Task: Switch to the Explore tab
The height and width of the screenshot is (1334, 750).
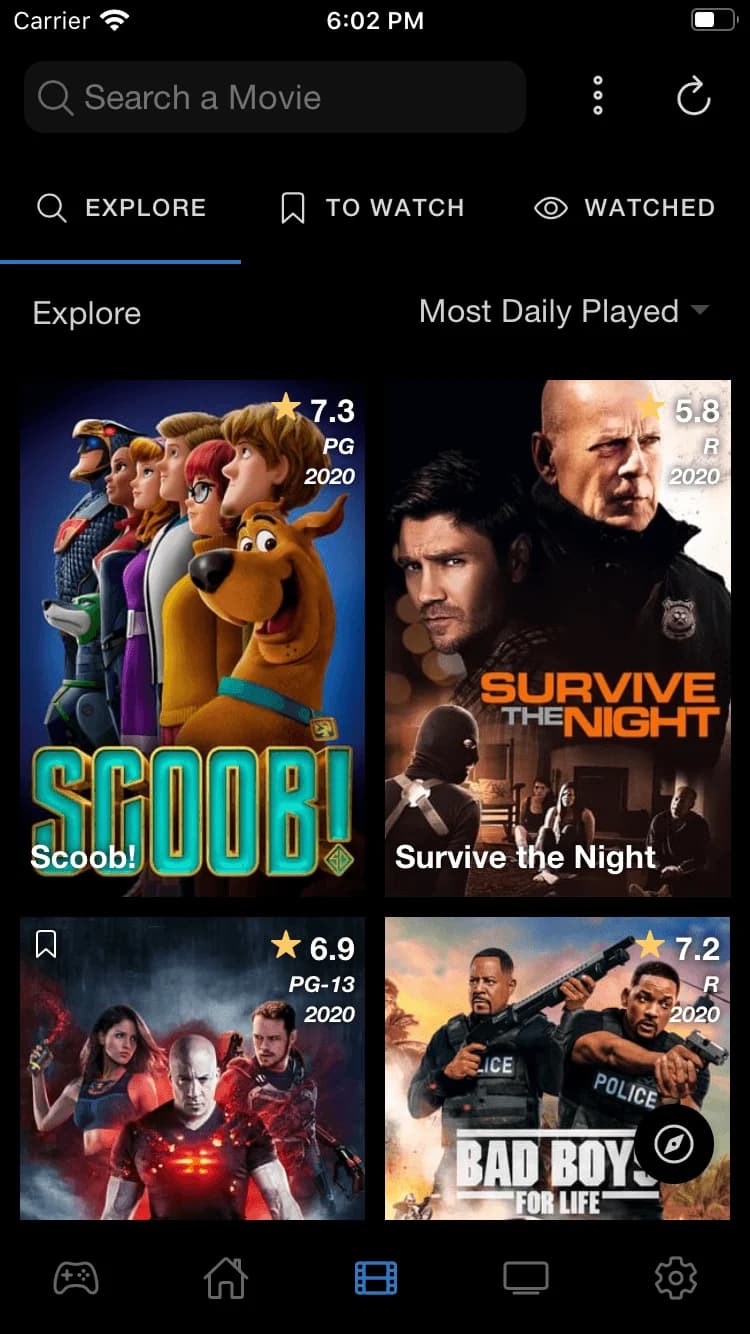Action: 121,208
